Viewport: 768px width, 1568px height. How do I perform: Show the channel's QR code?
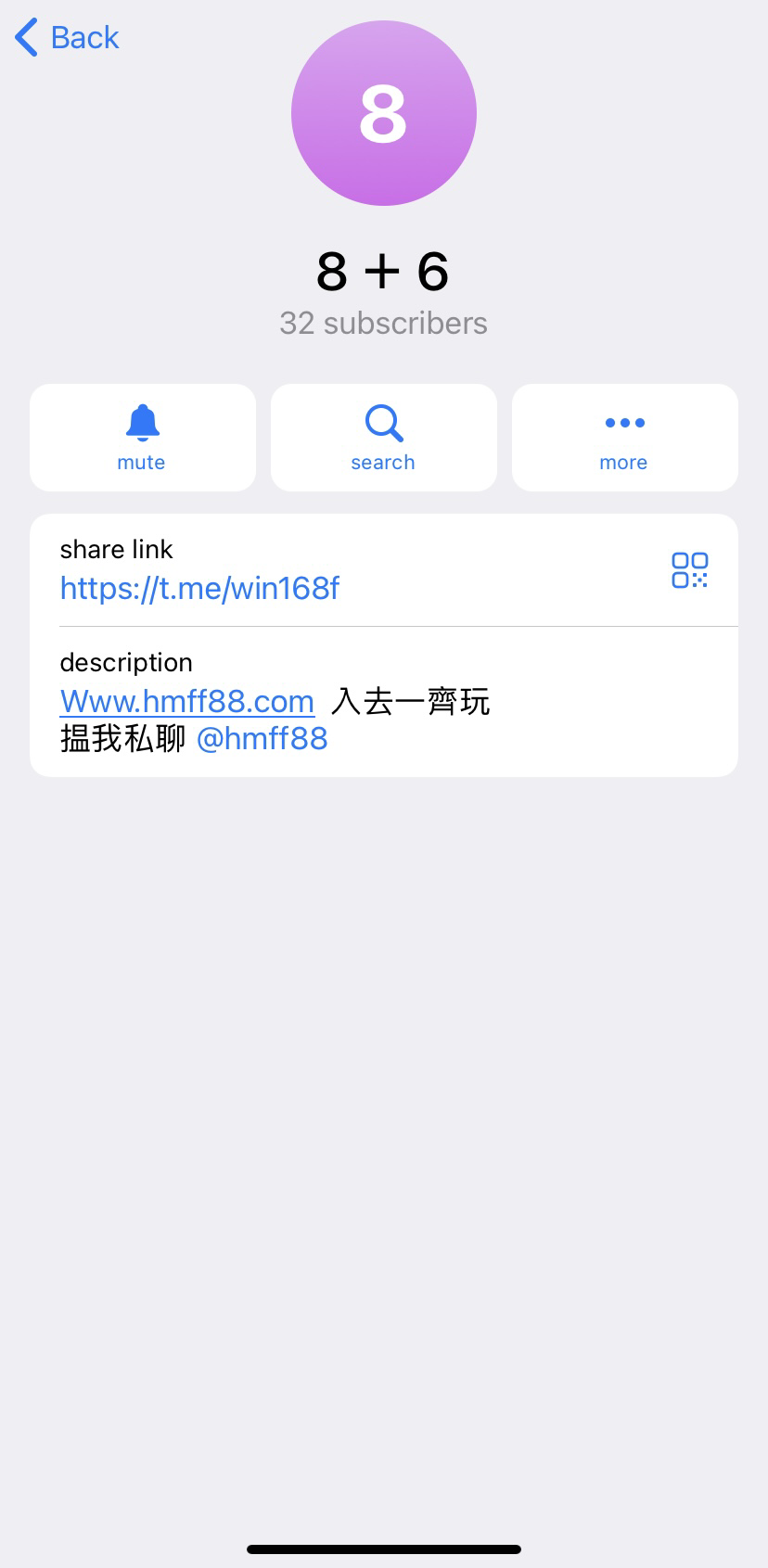(690, 570)
